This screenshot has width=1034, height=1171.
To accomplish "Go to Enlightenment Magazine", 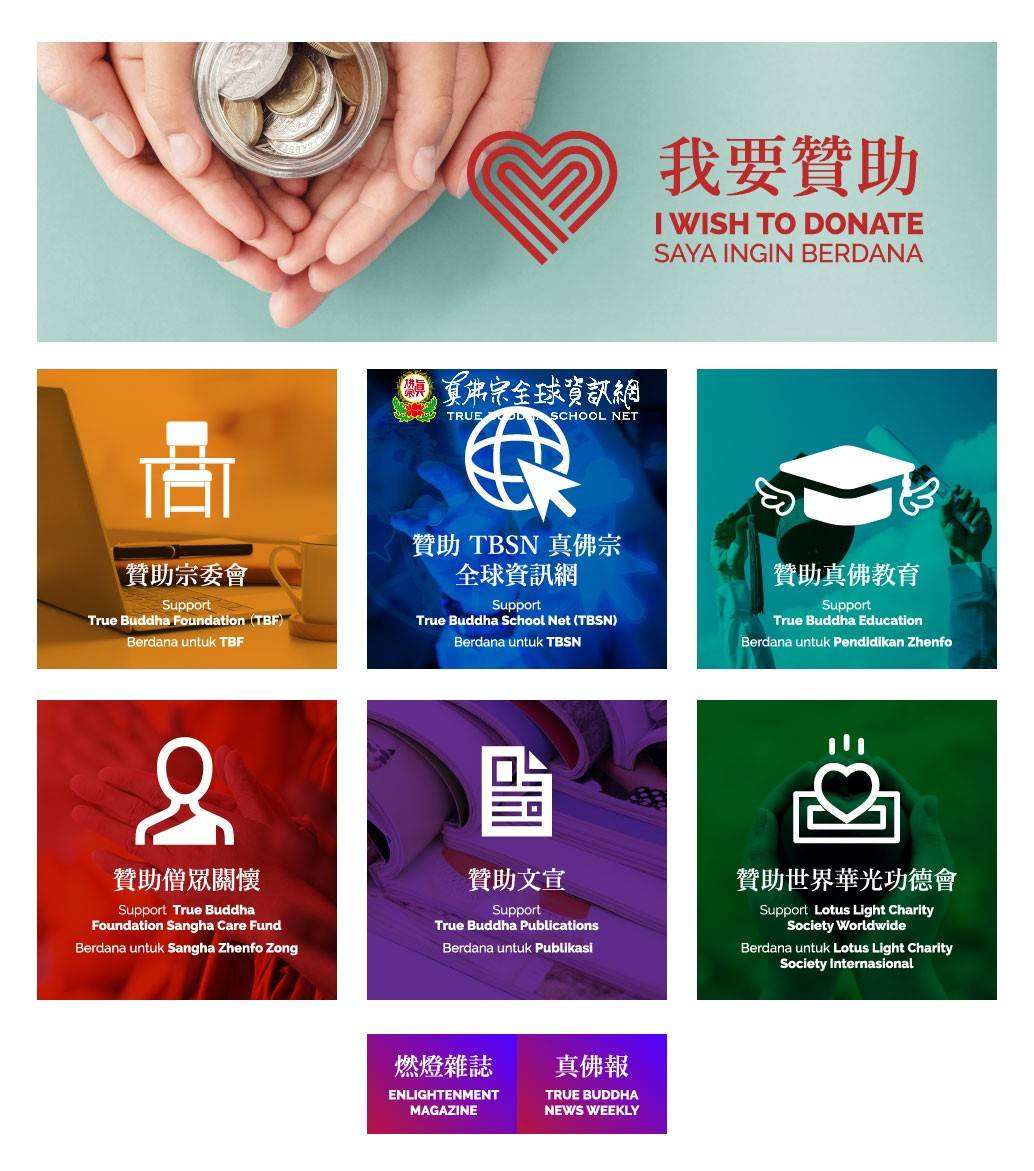I will coord(442,1084).
